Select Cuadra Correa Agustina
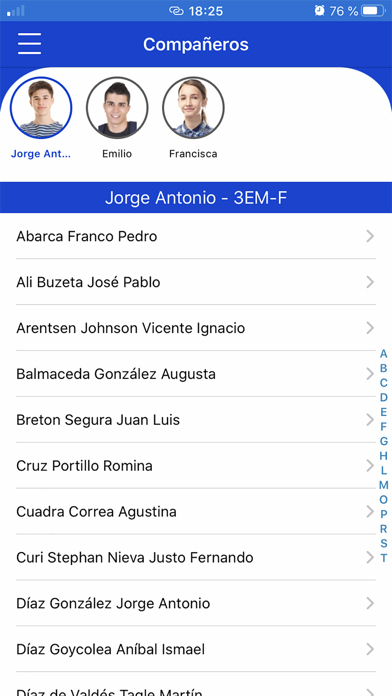Screen dimensions: 392x696 196,512
